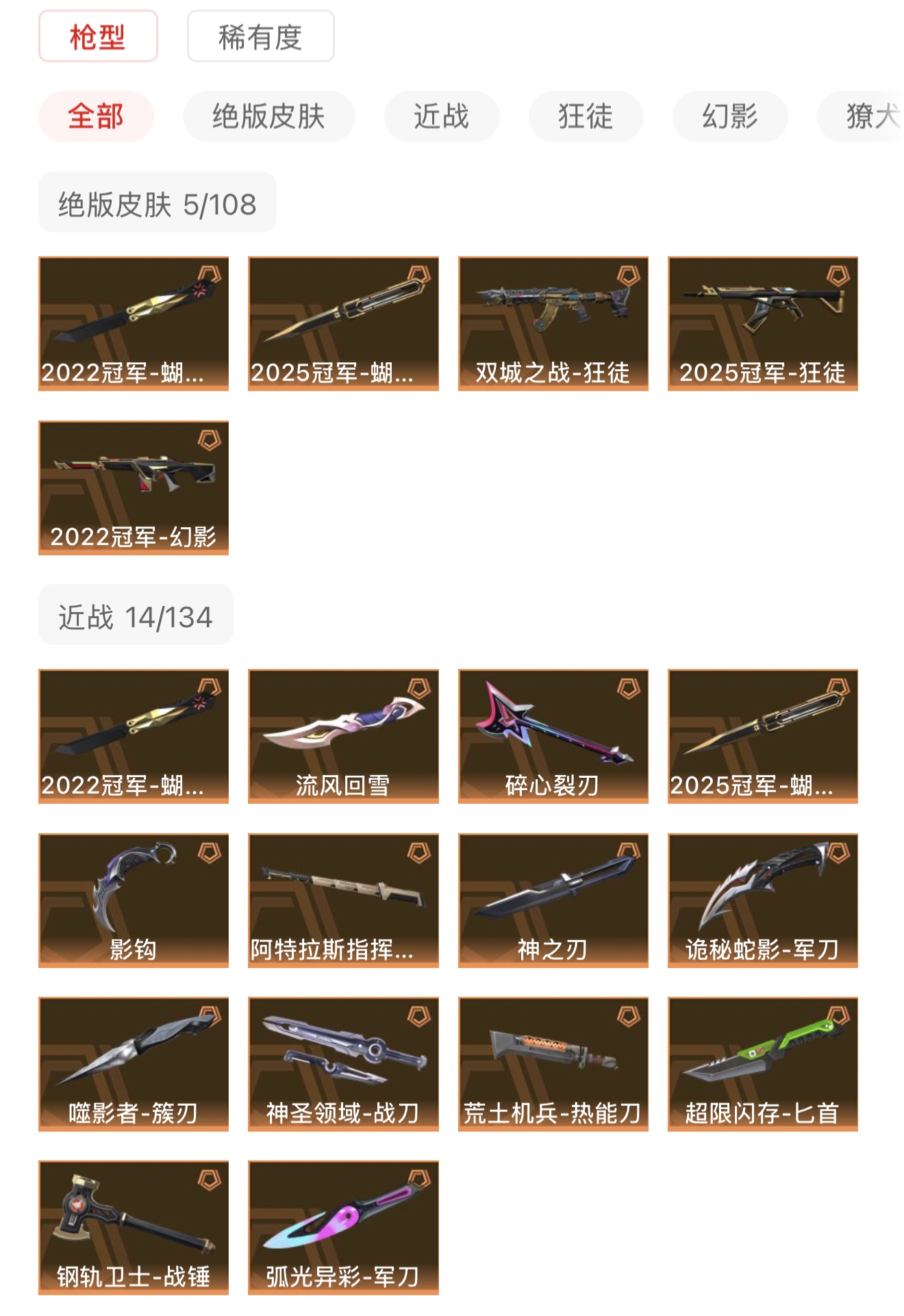Image resolution: width=904 pixels, height=1316 pixels.
Task: Open the 神之刃 skin tile
Action: (x=553, y=900)
